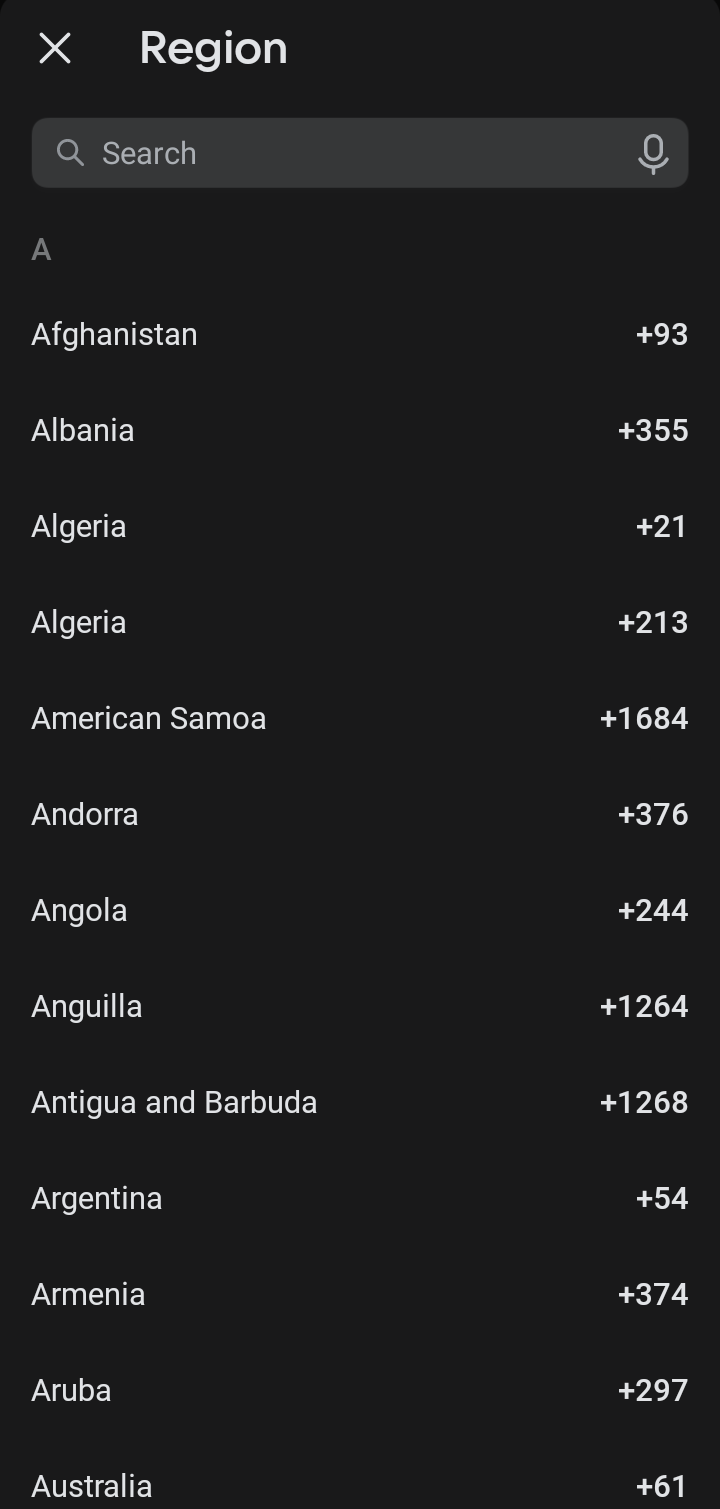Image resolution: width=720 pixels, height=1509 pixels.
Task: Tap the Search field
Action: tap(340, 153)
